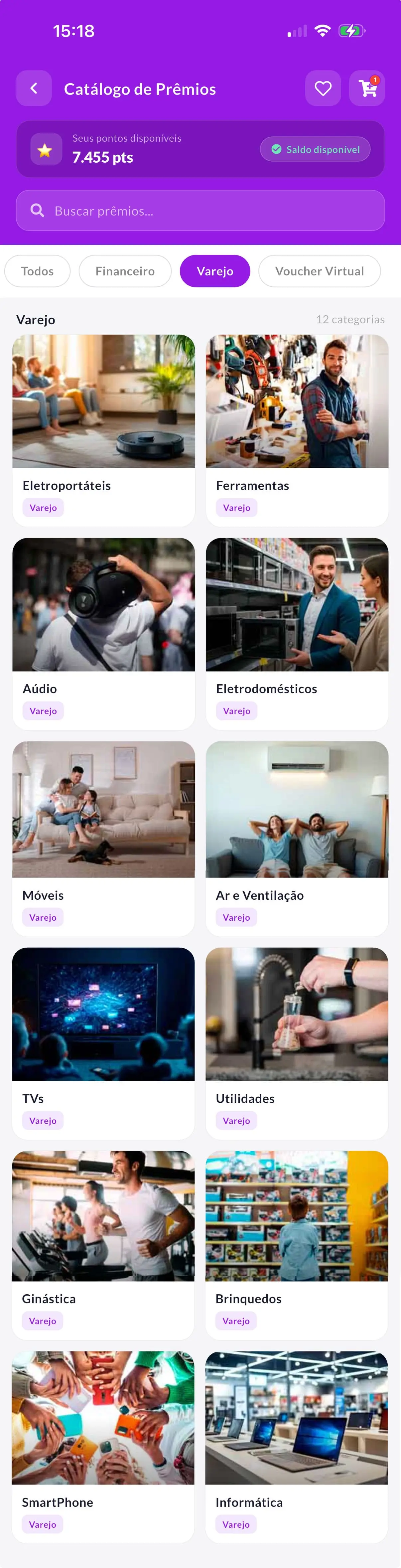Switch to the Todos filter
The width and height of the screenshot is (401, 1568).
[38, 271]
